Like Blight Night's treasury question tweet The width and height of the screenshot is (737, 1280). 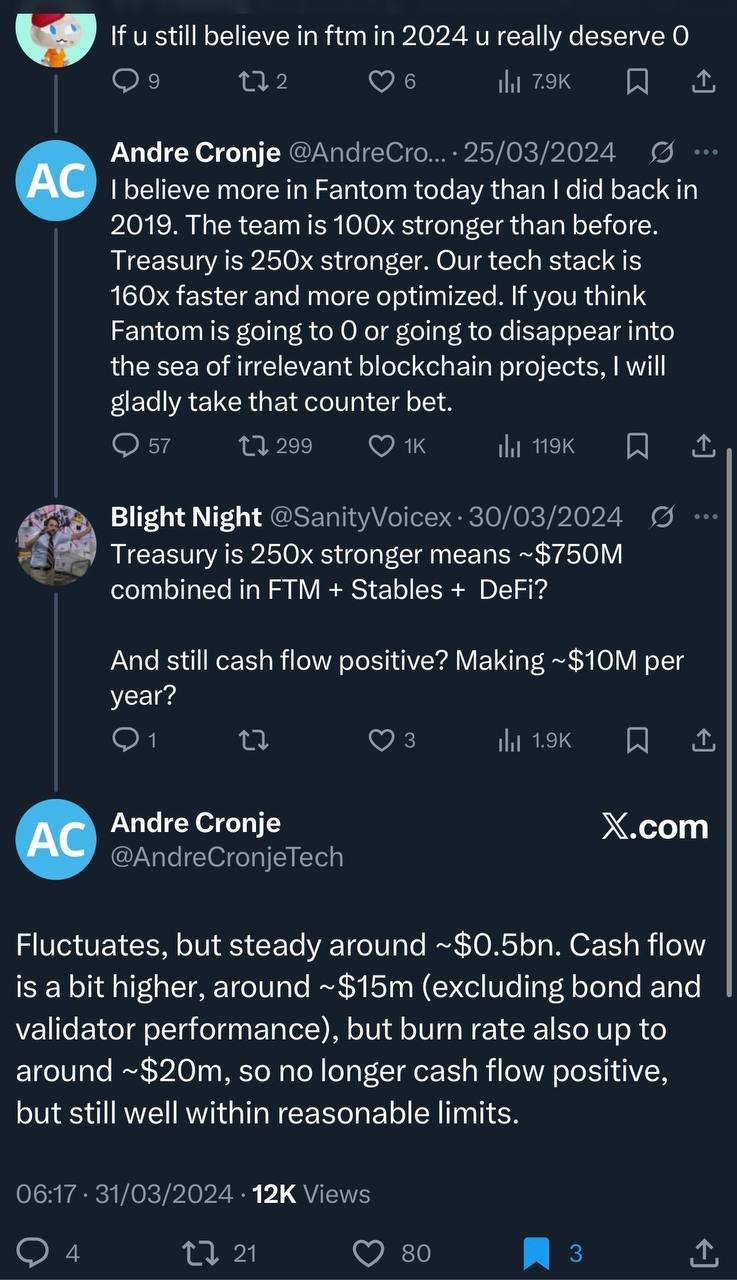click(x=381, y=740)
